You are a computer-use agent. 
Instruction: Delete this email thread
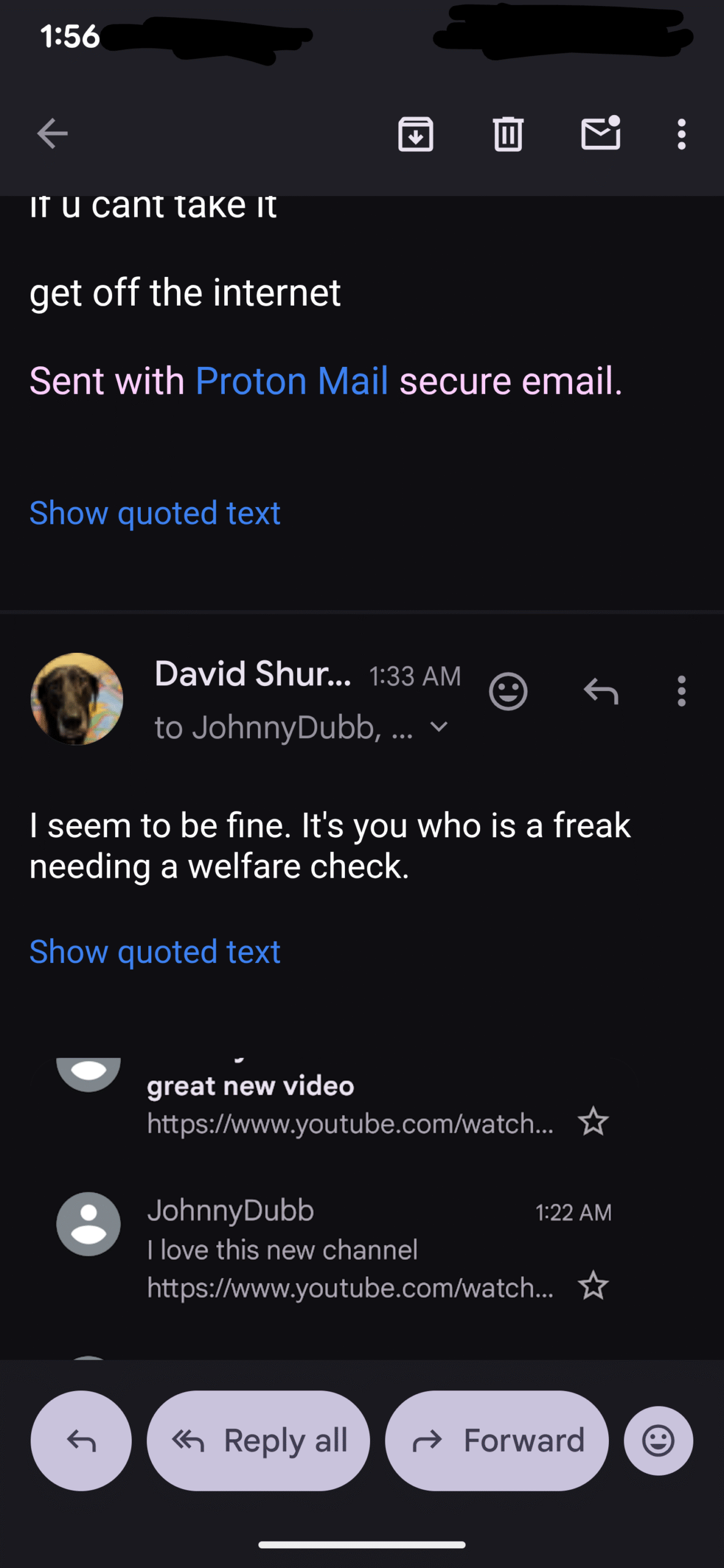pyautogui.click(x=508, y=134)
